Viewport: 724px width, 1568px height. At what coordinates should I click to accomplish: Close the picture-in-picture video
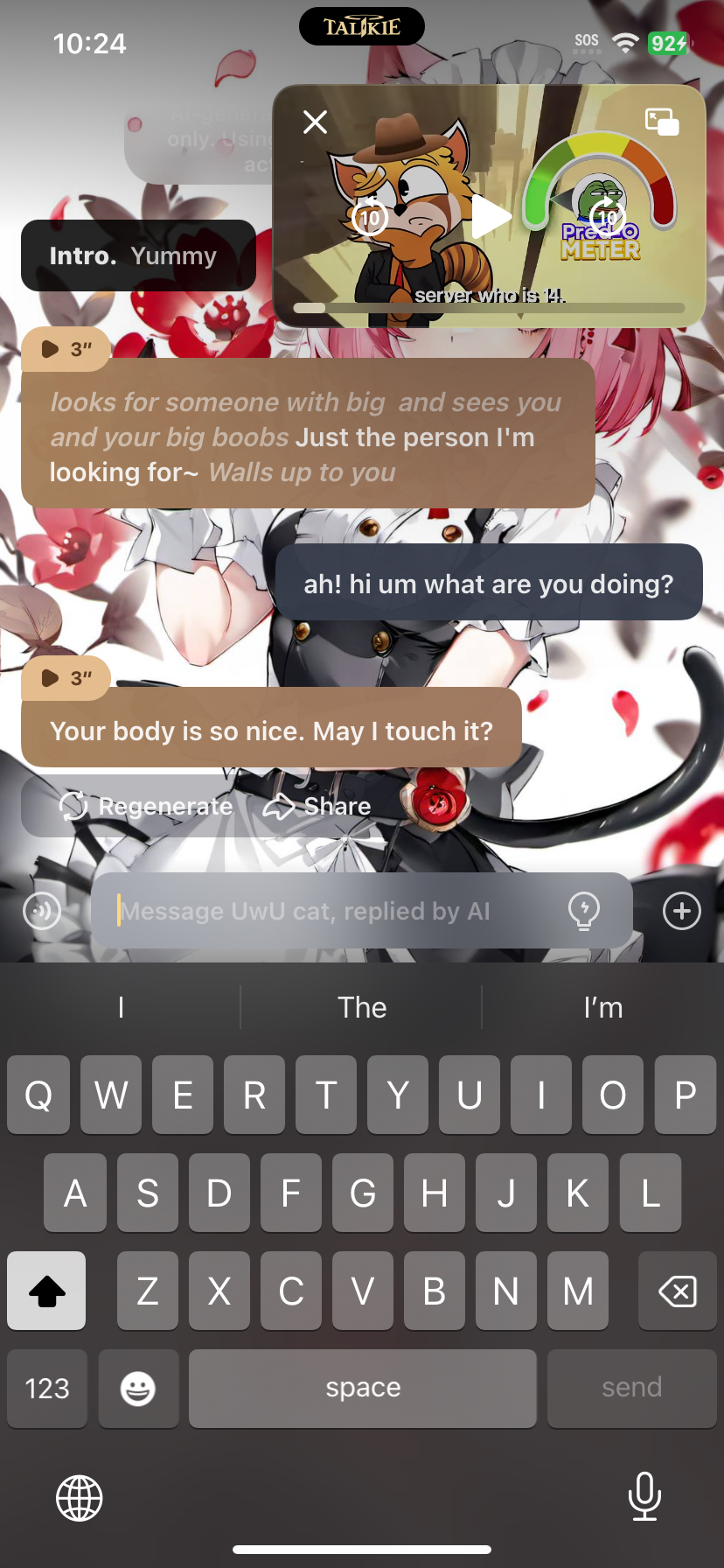(x=316, y=122)
